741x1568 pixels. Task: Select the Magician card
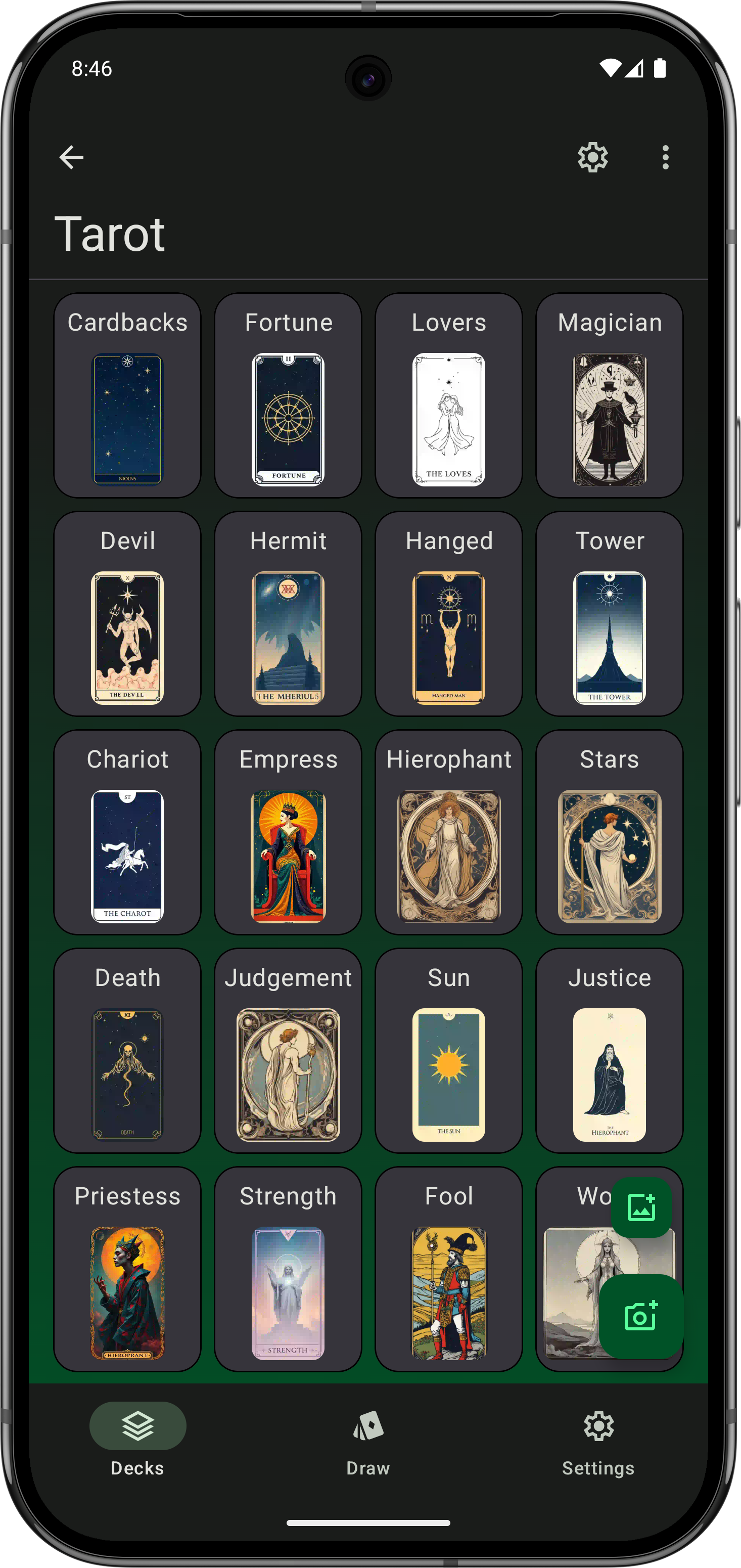click(x=609, y=395)
